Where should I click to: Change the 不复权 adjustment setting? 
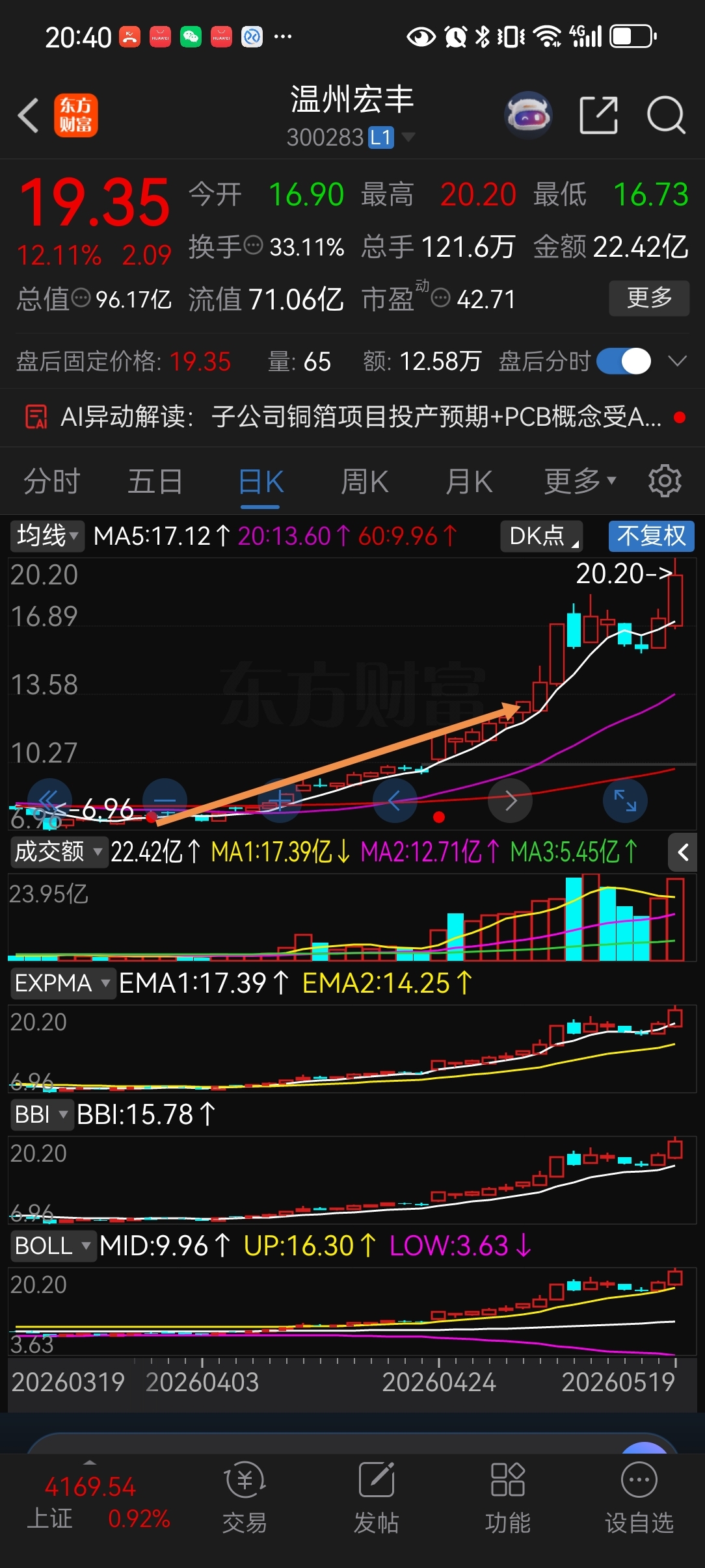click(652, 536)
